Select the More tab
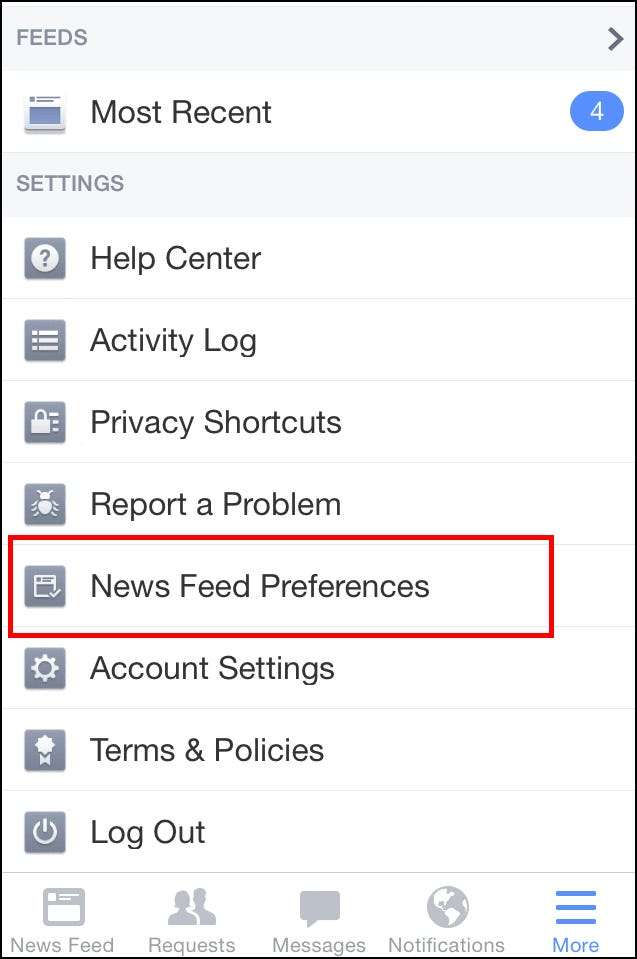This screenshot has height=959, width=637. click(x=575, y=920)
